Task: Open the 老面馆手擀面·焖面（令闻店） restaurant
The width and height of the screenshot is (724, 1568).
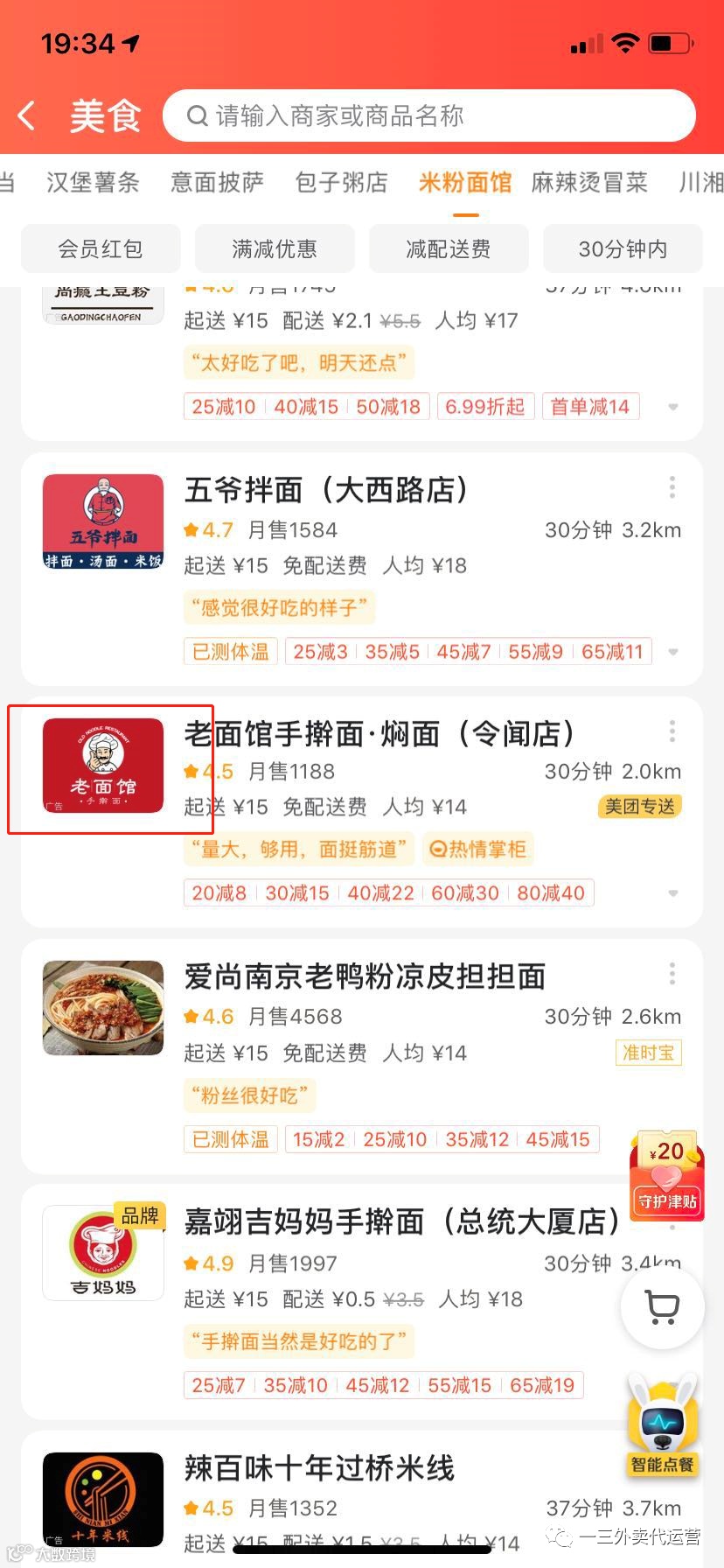Action: tap(379, 734)
